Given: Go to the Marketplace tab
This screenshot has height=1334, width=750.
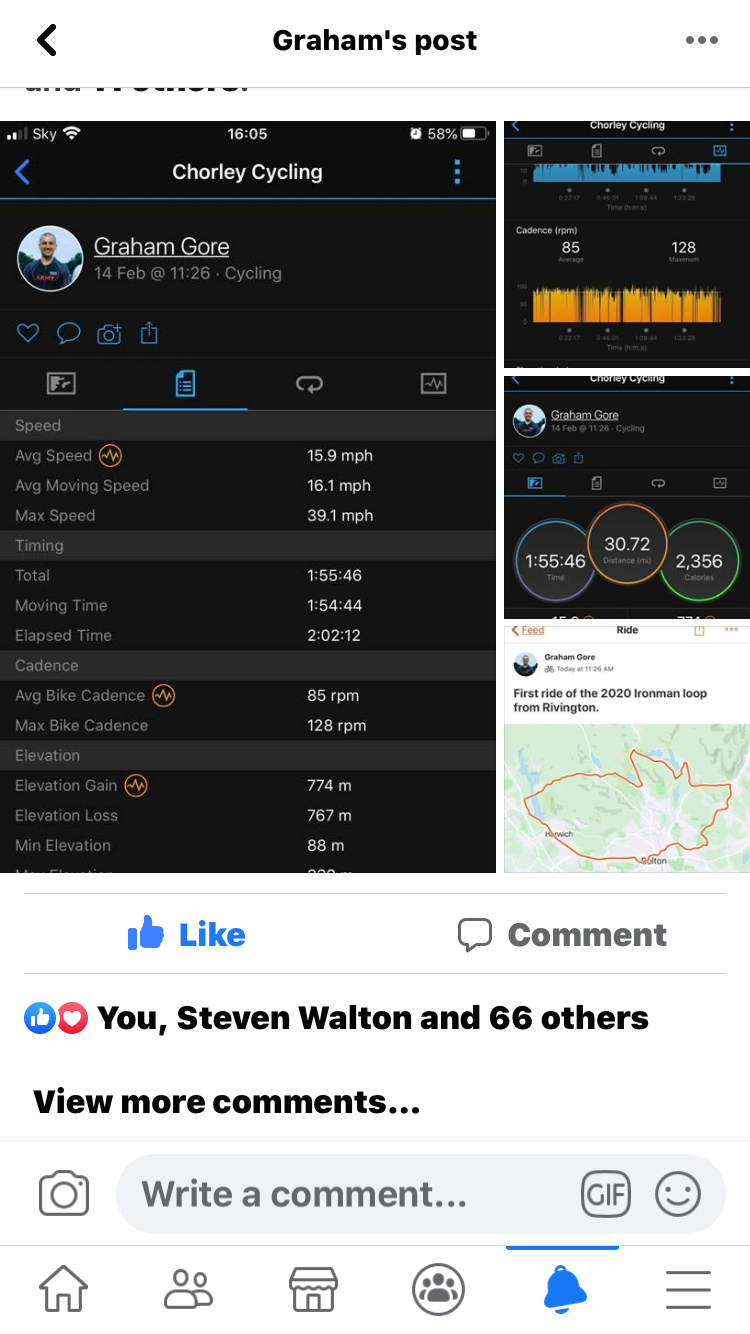Looking at the screenshot, I should (x=313, y=1289).
